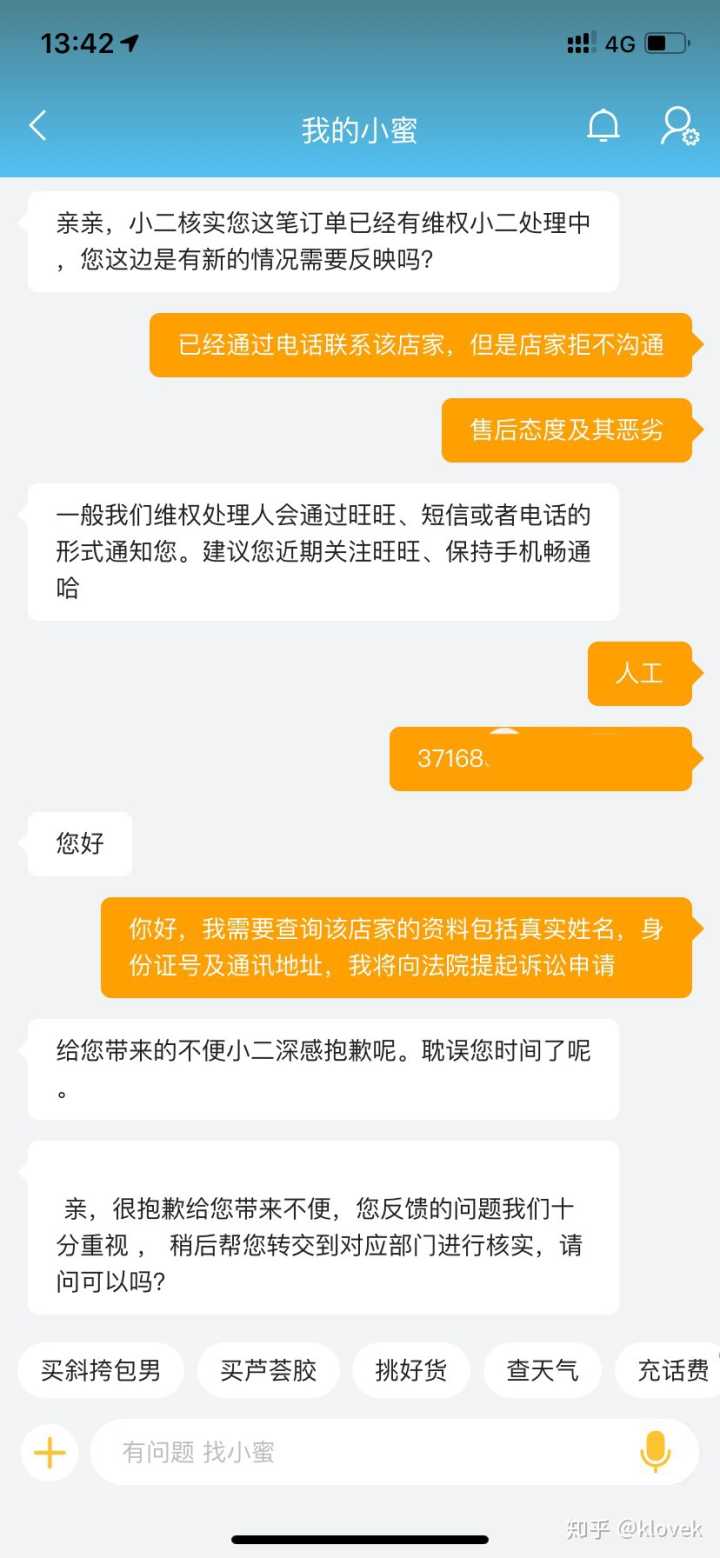The height and width of the screenshot is (1558, 720).
Task: Choose the 买芦荟胶 quick chip
Action: click(x=268, y=1370)
